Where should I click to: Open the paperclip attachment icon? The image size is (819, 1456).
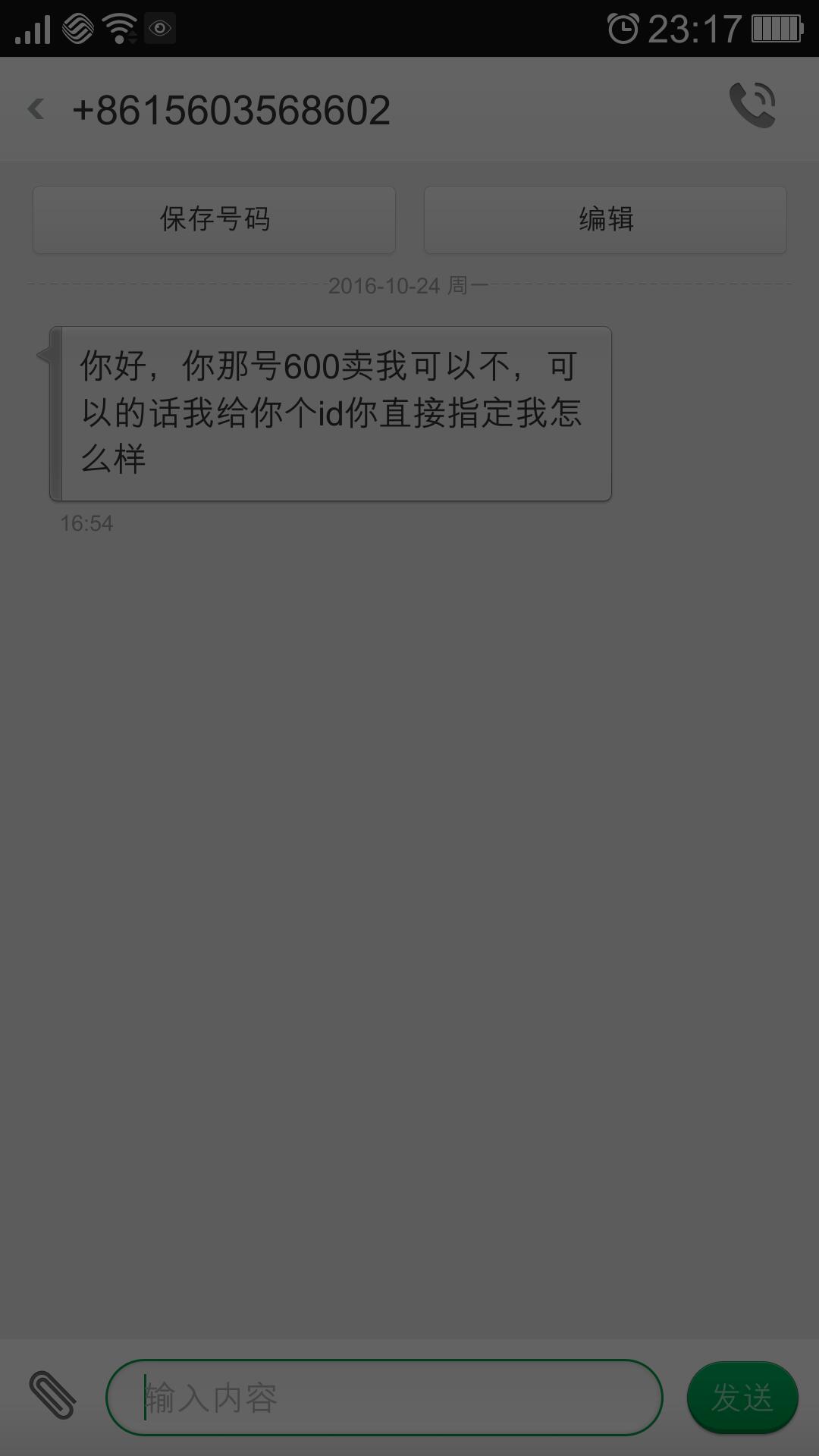pyautogui.click(x=52, y=1395)
